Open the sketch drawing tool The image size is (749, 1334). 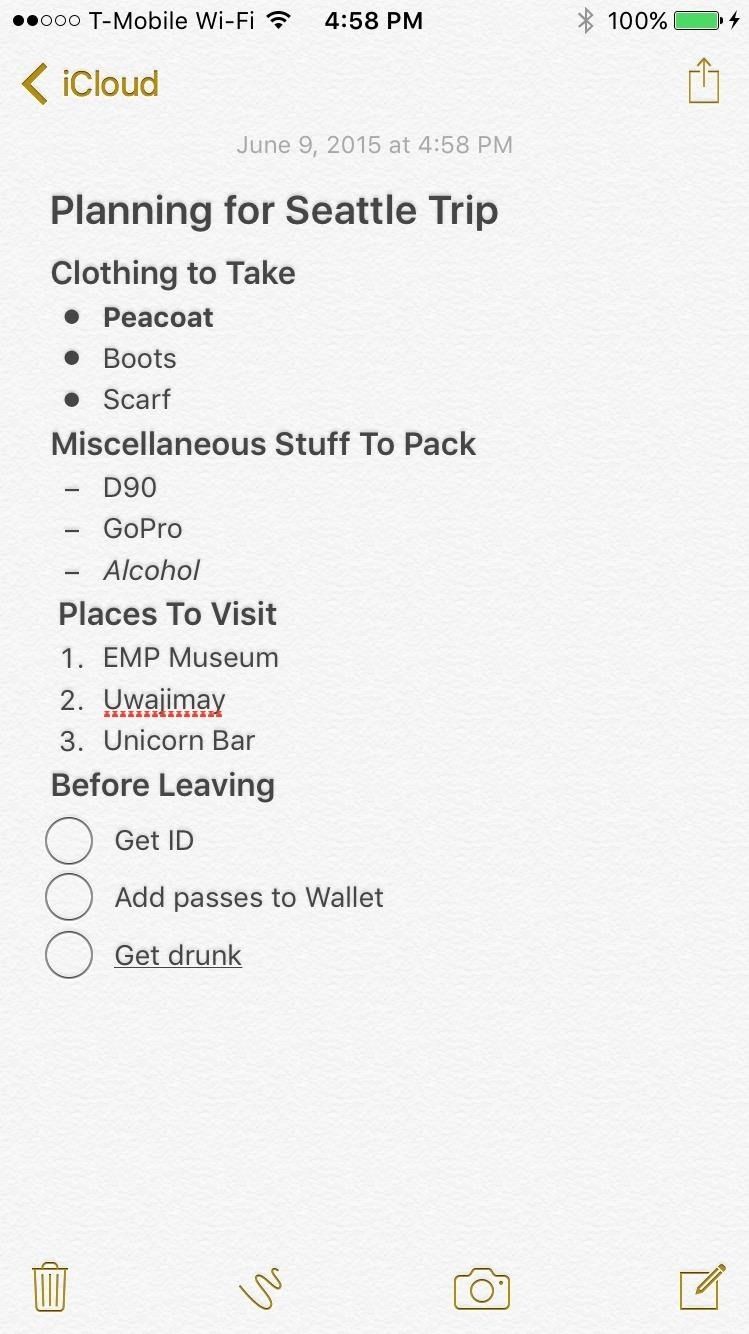tap(261, 1288)
